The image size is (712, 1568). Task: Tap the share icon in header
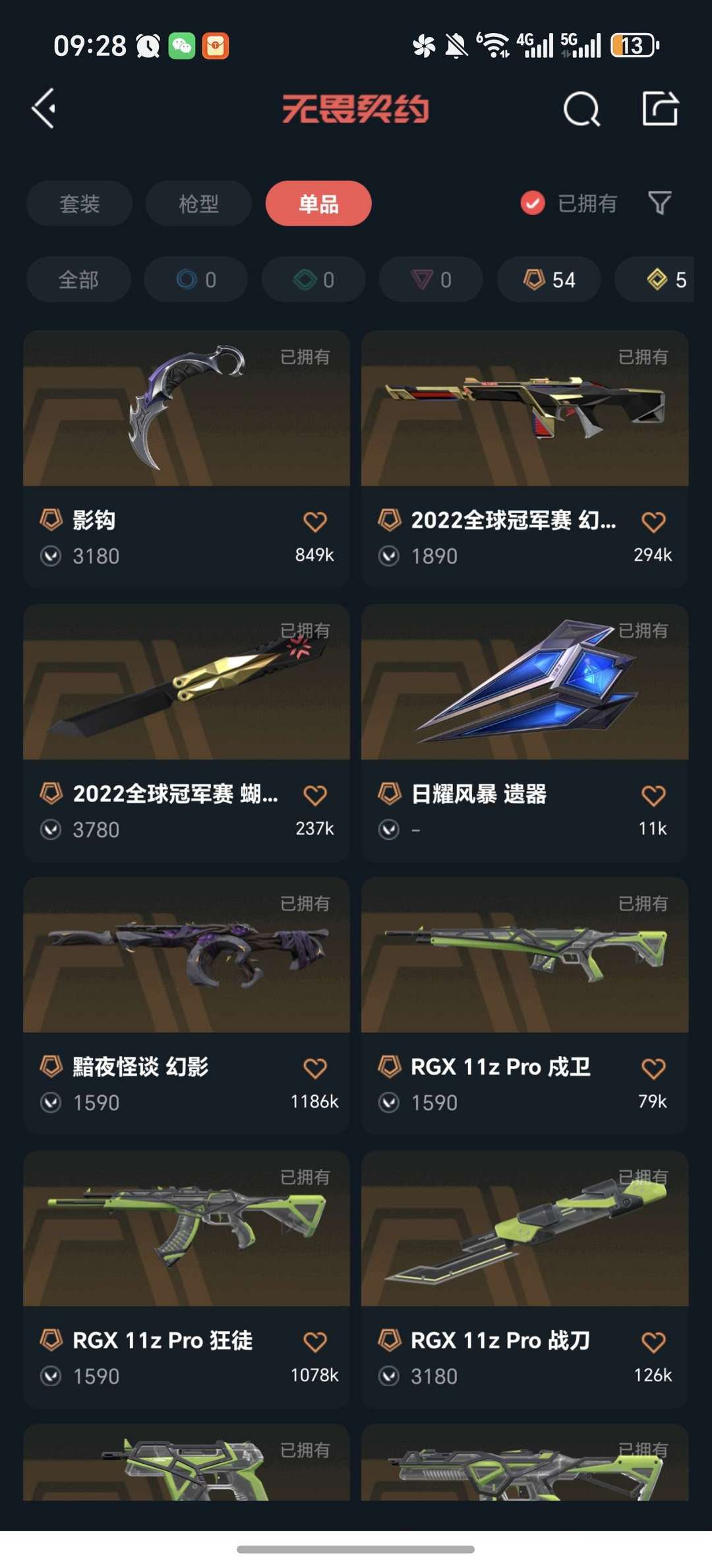(661, 108)
